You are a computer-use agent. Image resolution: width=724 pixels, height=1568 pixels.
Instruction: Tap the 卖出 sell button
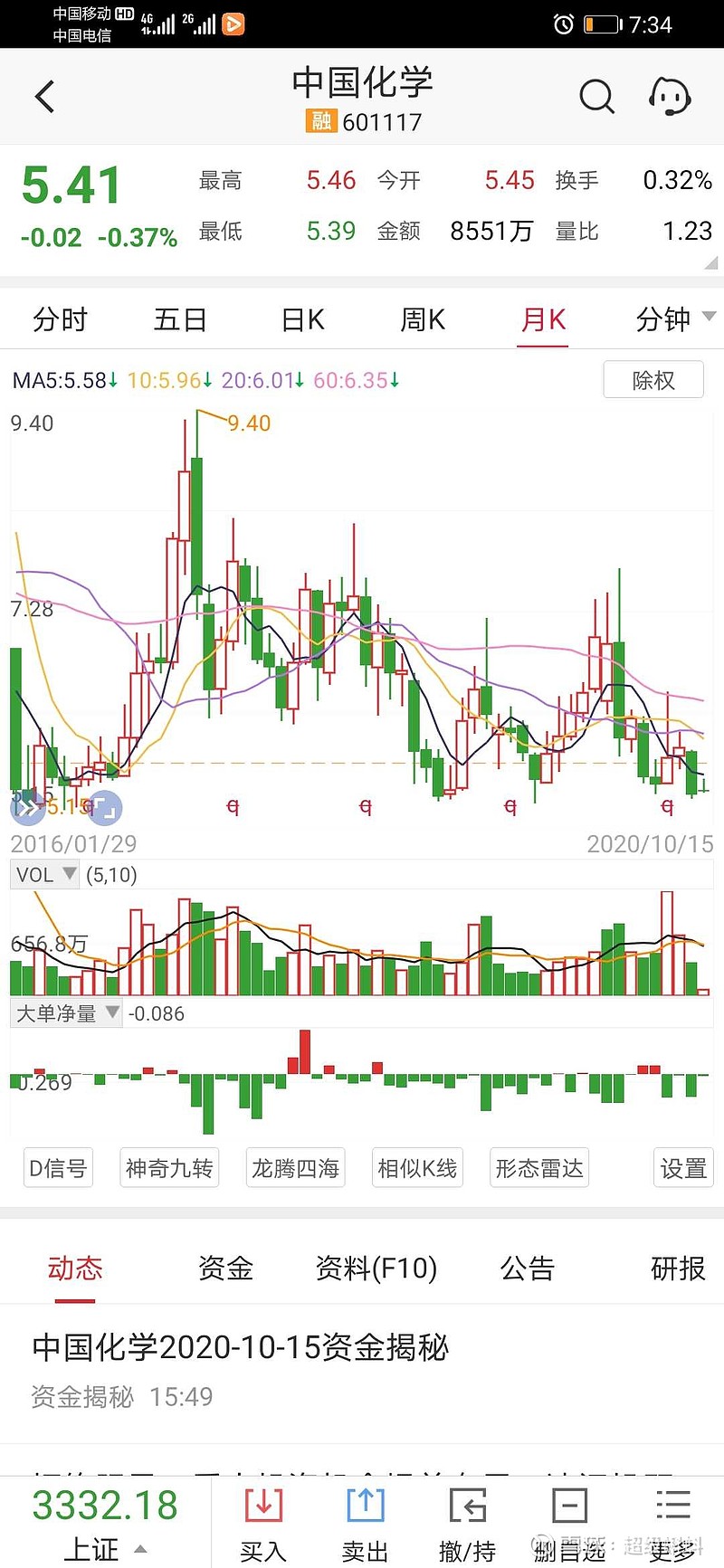click(x=366, y=1525)
